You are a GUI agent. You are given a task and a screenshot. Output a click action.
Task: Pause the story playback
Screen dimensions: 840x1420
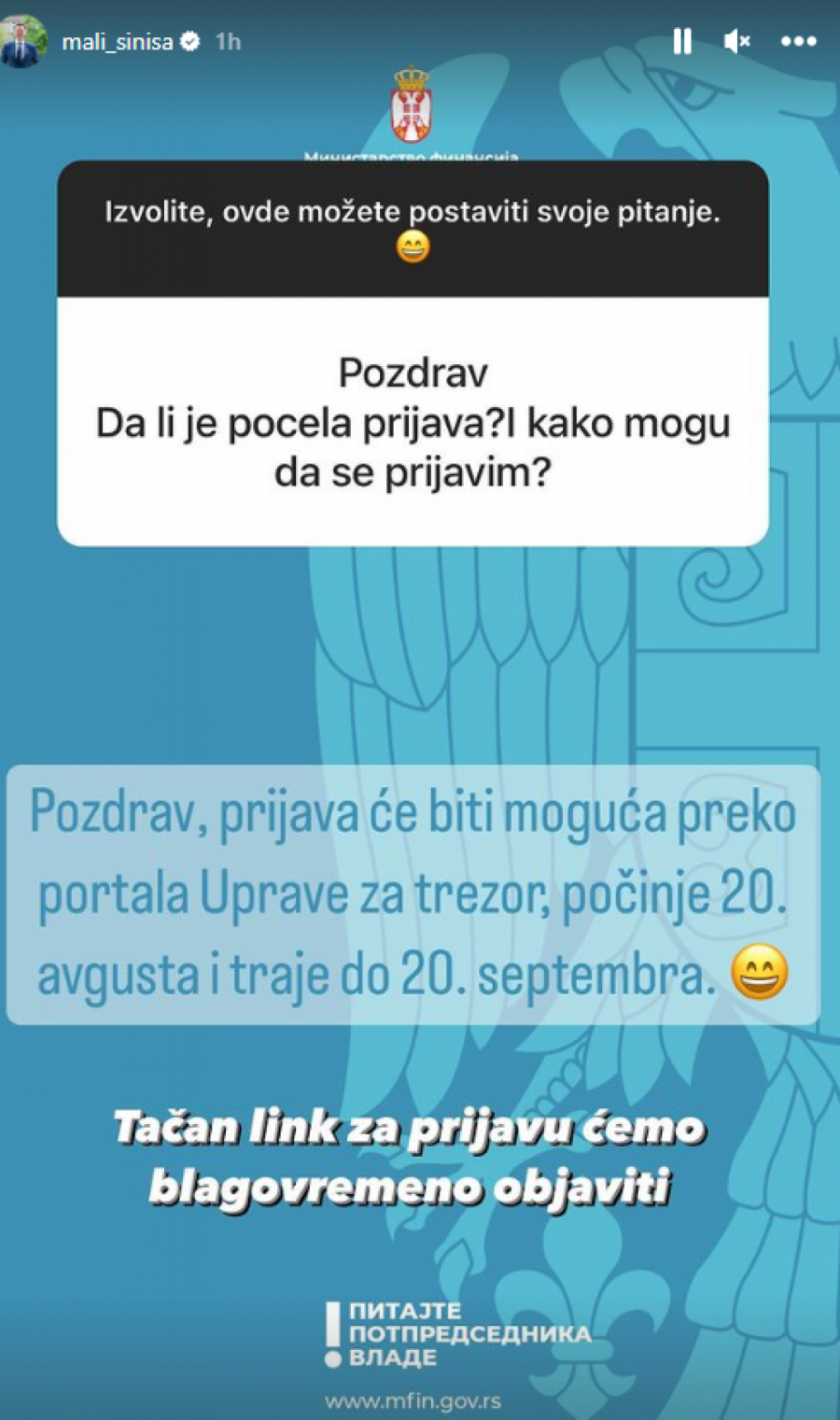[682, 41]
